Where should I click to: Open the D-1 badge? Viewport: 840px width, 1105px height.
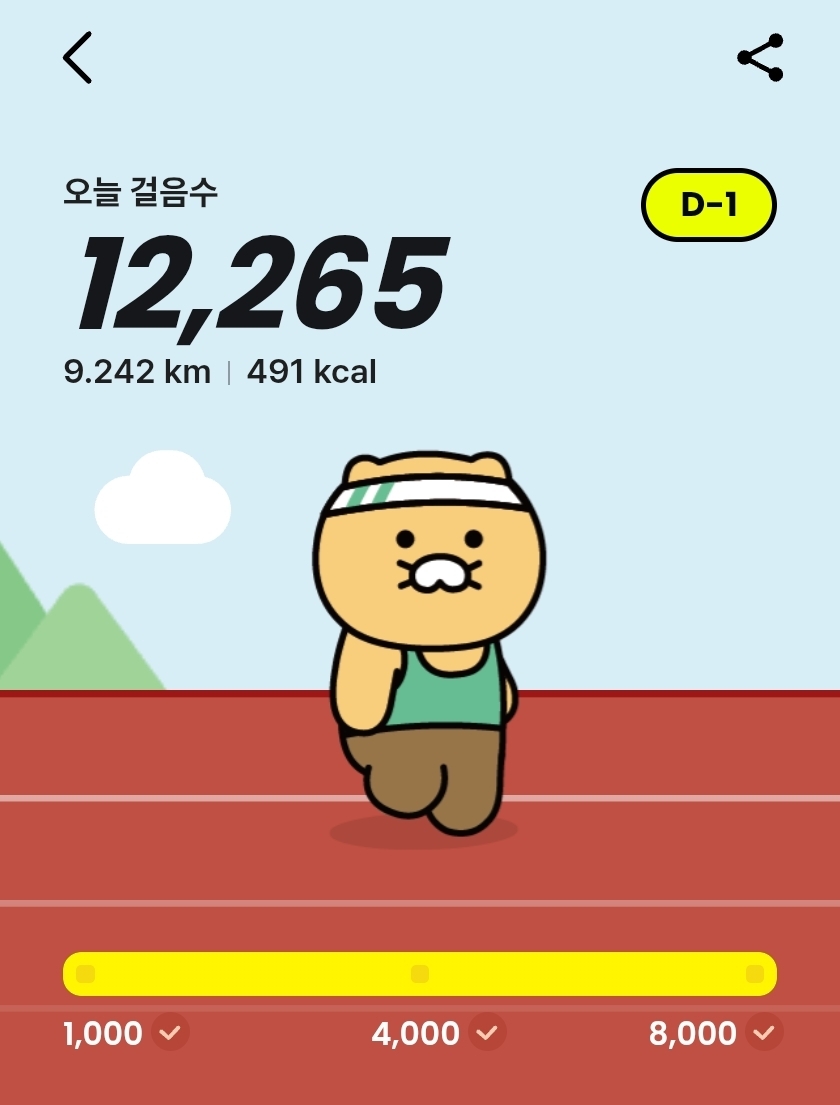pos(708,205)
